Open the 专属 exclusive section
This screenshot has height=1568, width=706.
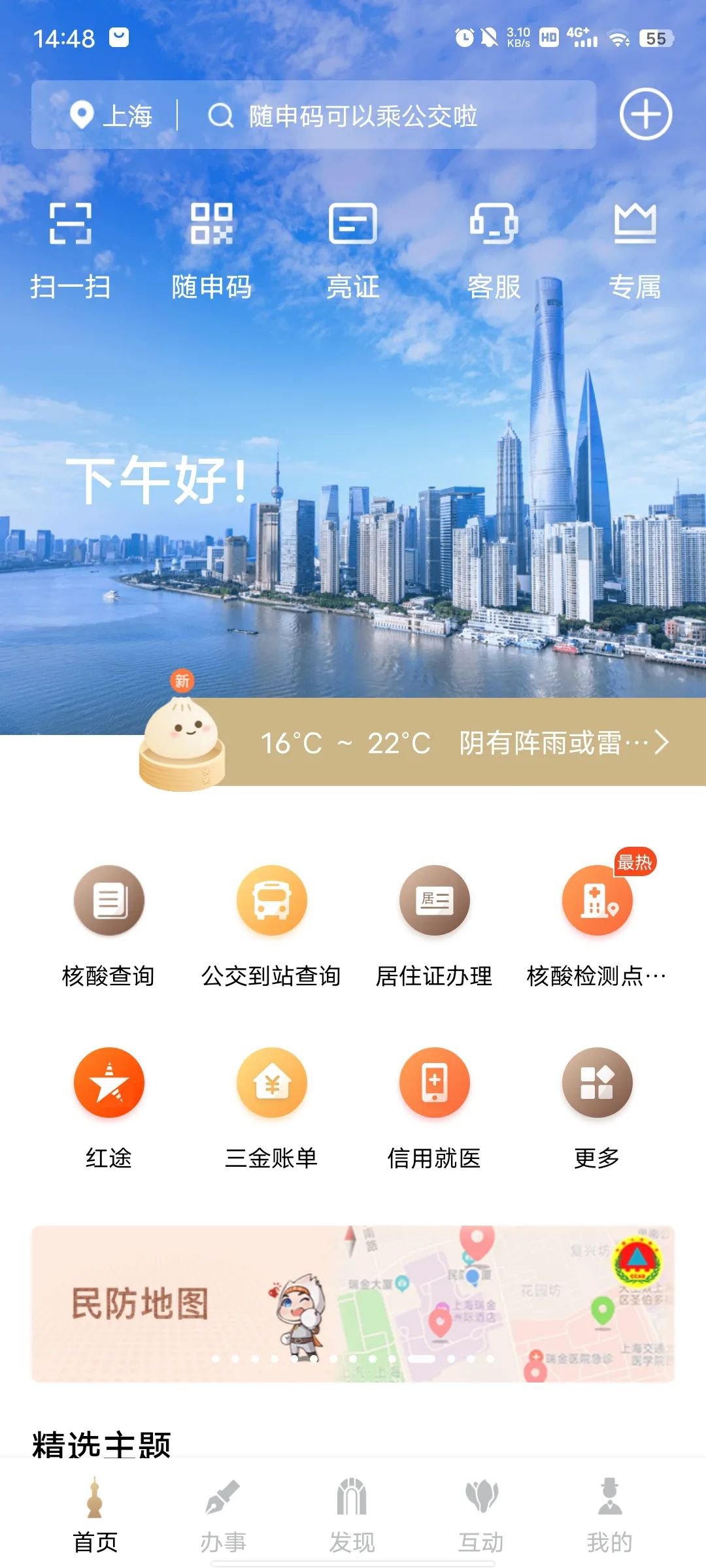pyautogui.click(x=635, y=248)
